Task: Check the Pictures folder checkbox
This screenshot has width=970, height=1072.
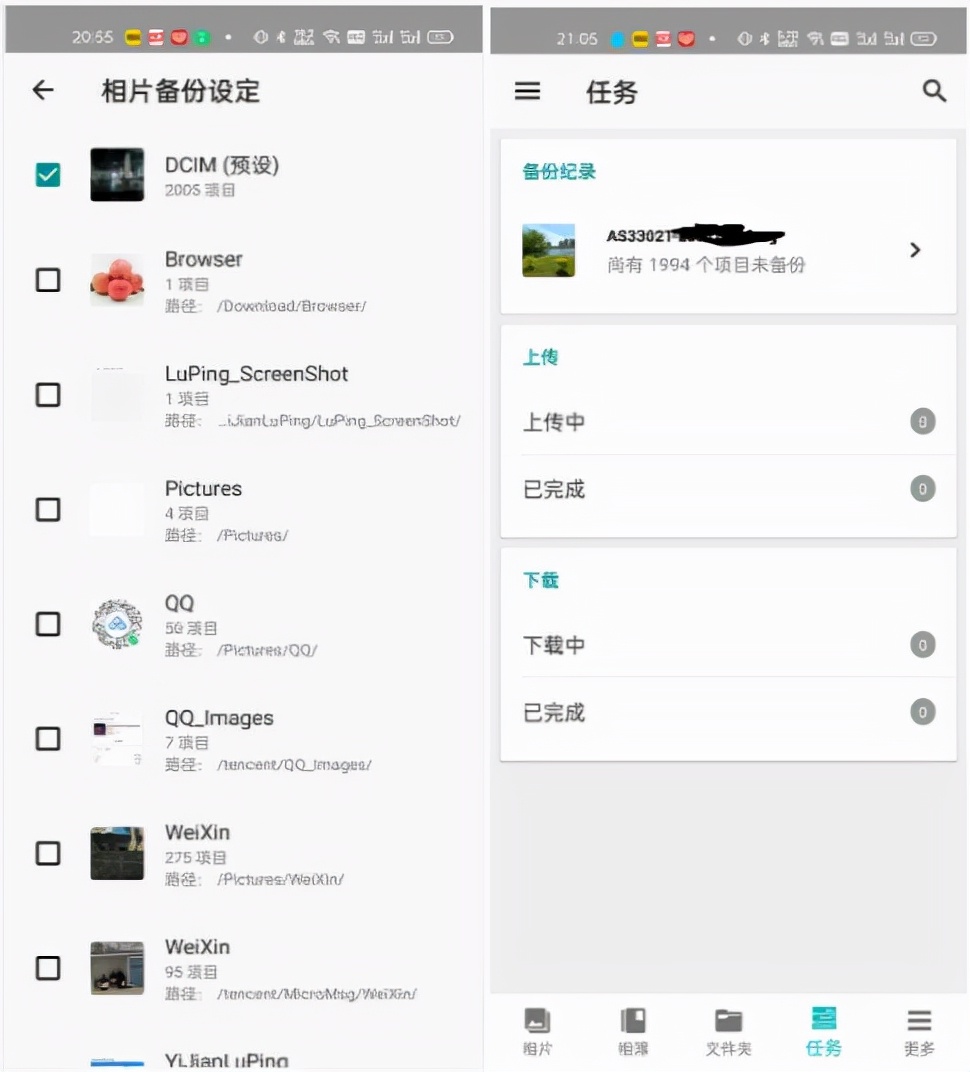Action: 46,509
